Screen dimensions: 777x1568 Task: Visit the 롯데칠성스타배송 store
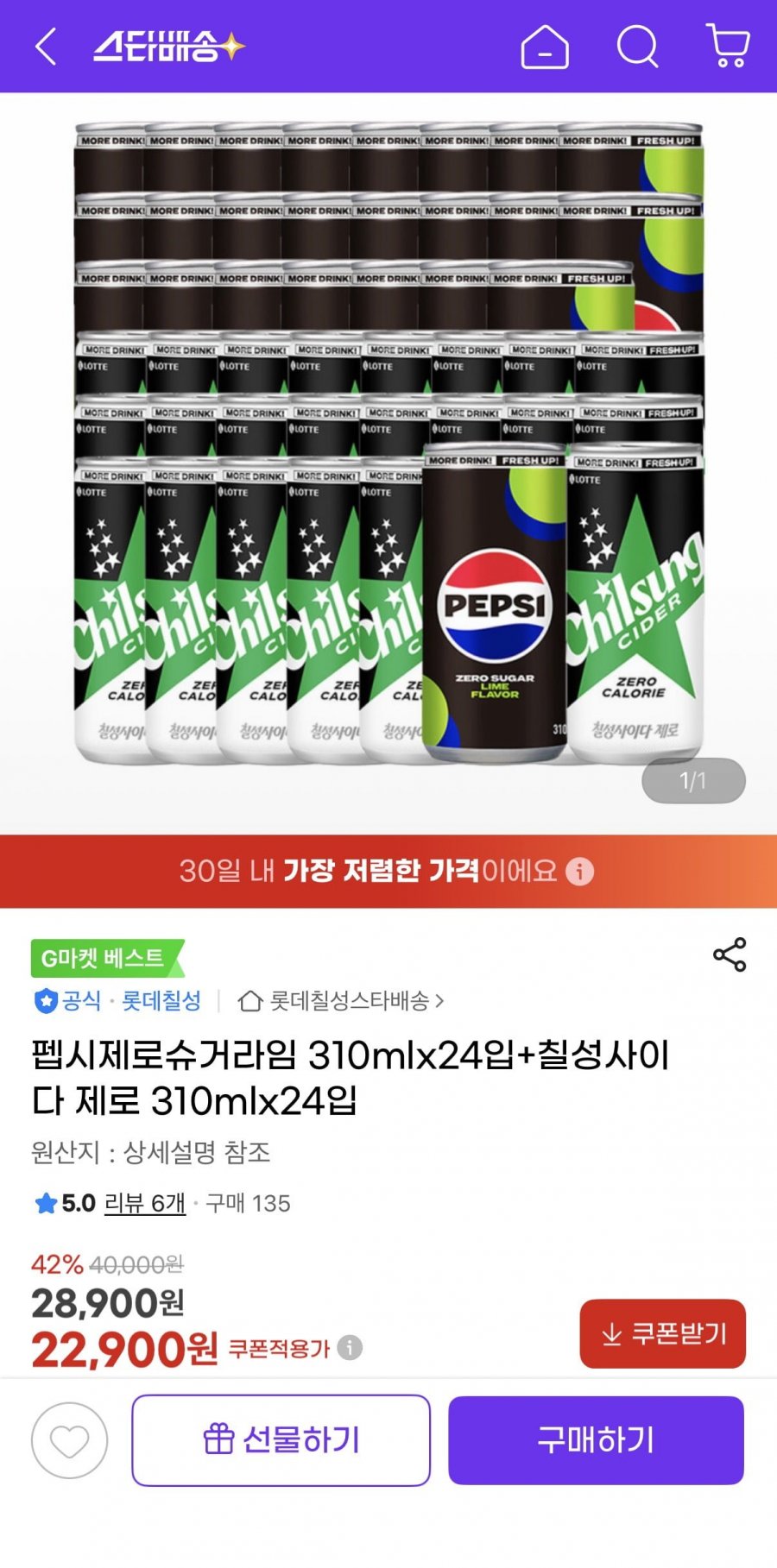coord(341,1001)
